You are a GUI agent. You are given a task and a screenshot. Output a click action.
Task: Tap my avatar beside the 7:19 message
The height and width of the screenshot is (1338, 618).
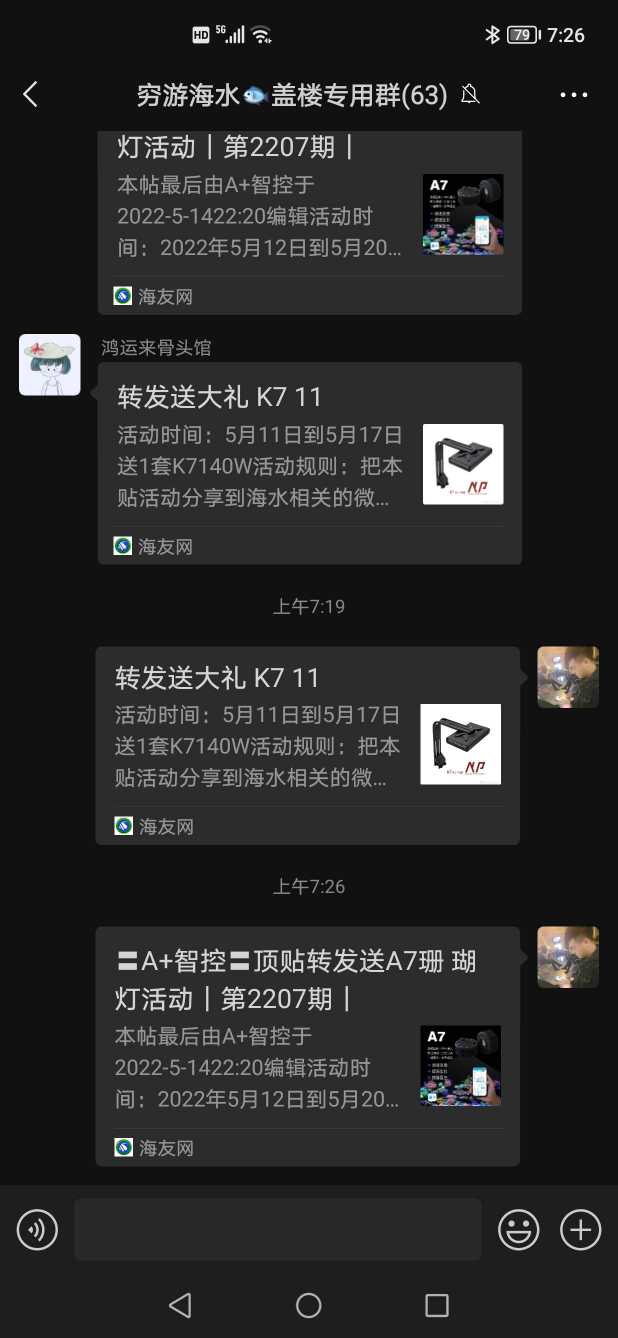click(568, 677)
